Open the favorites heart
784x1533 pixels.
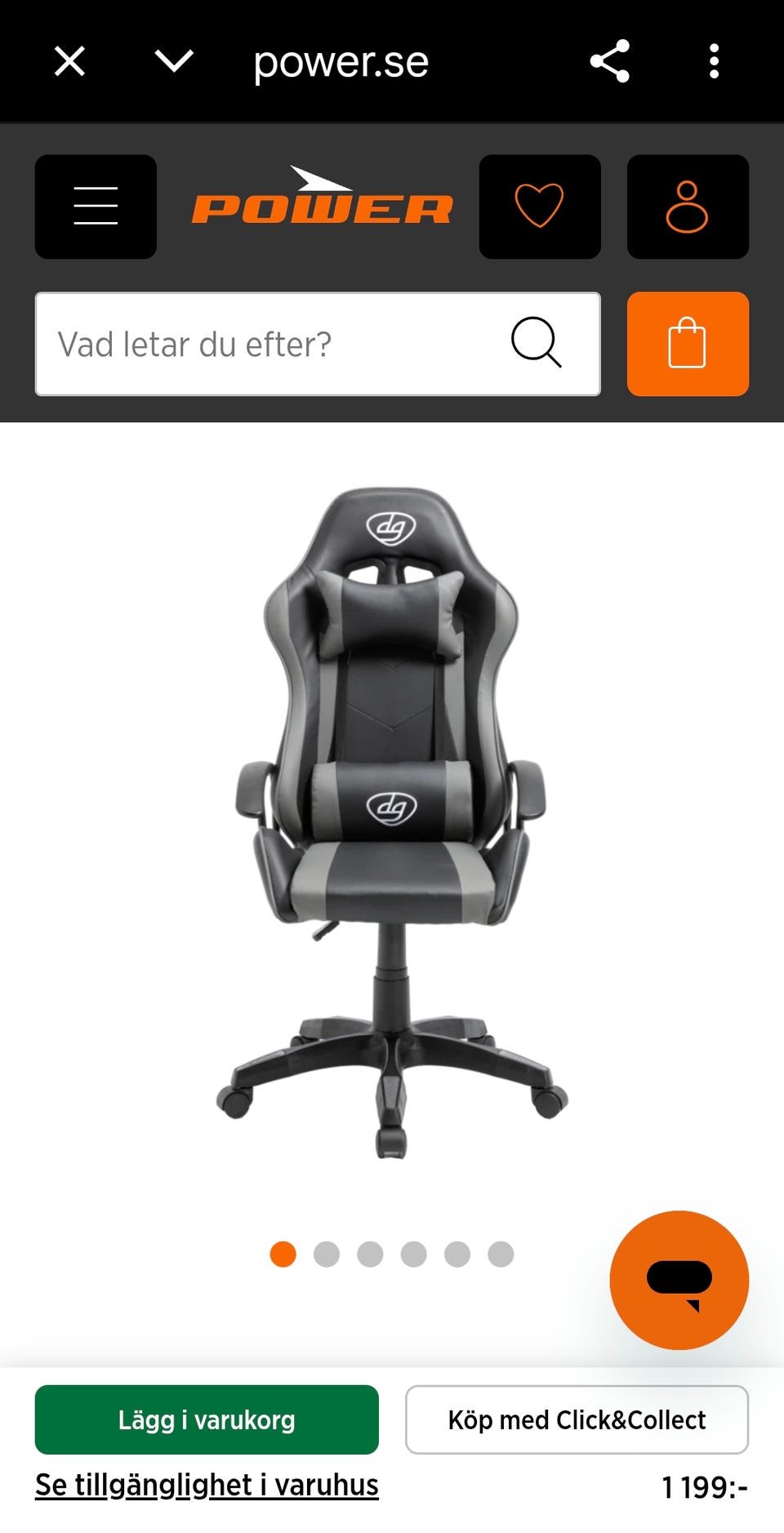(x=540, y=207)
